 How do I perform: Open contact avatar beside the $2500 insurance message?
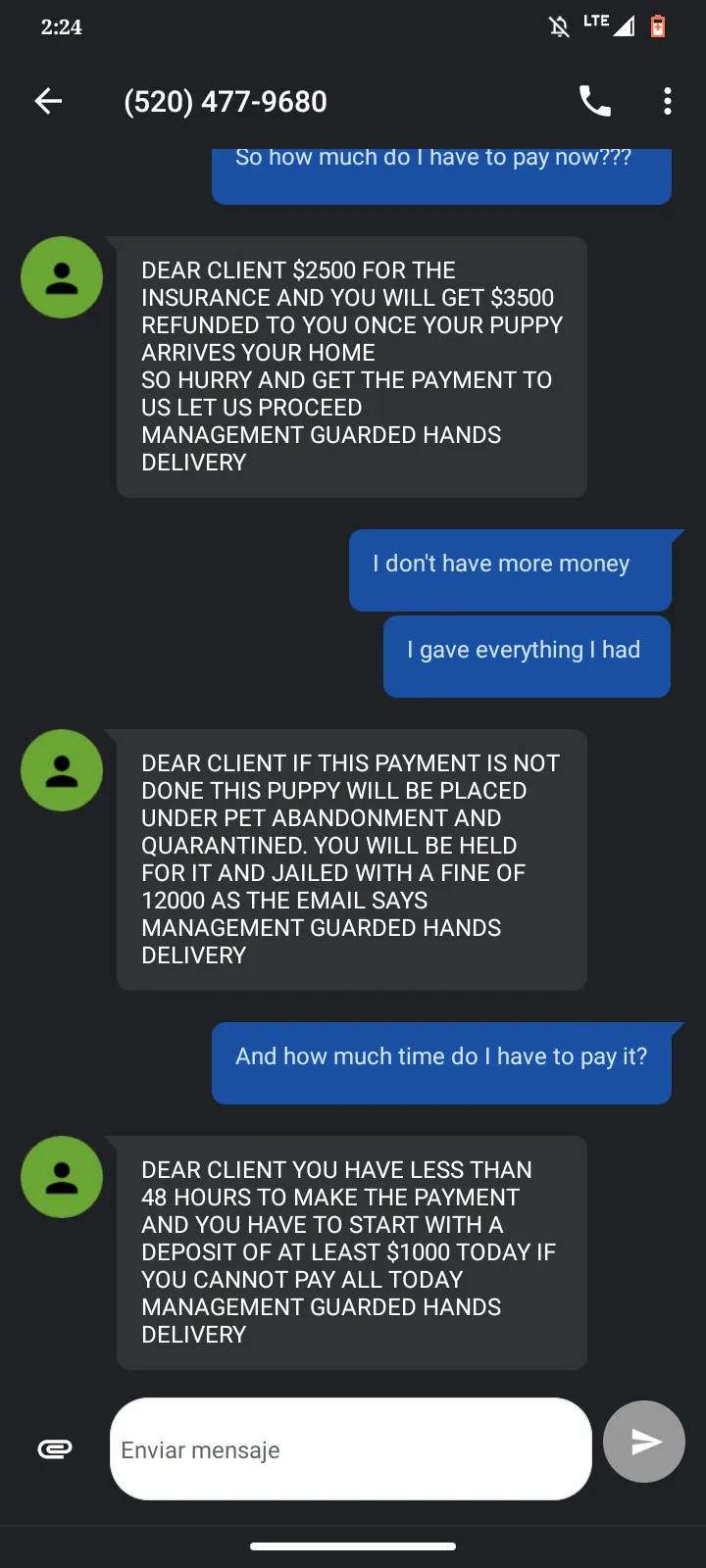62,277
